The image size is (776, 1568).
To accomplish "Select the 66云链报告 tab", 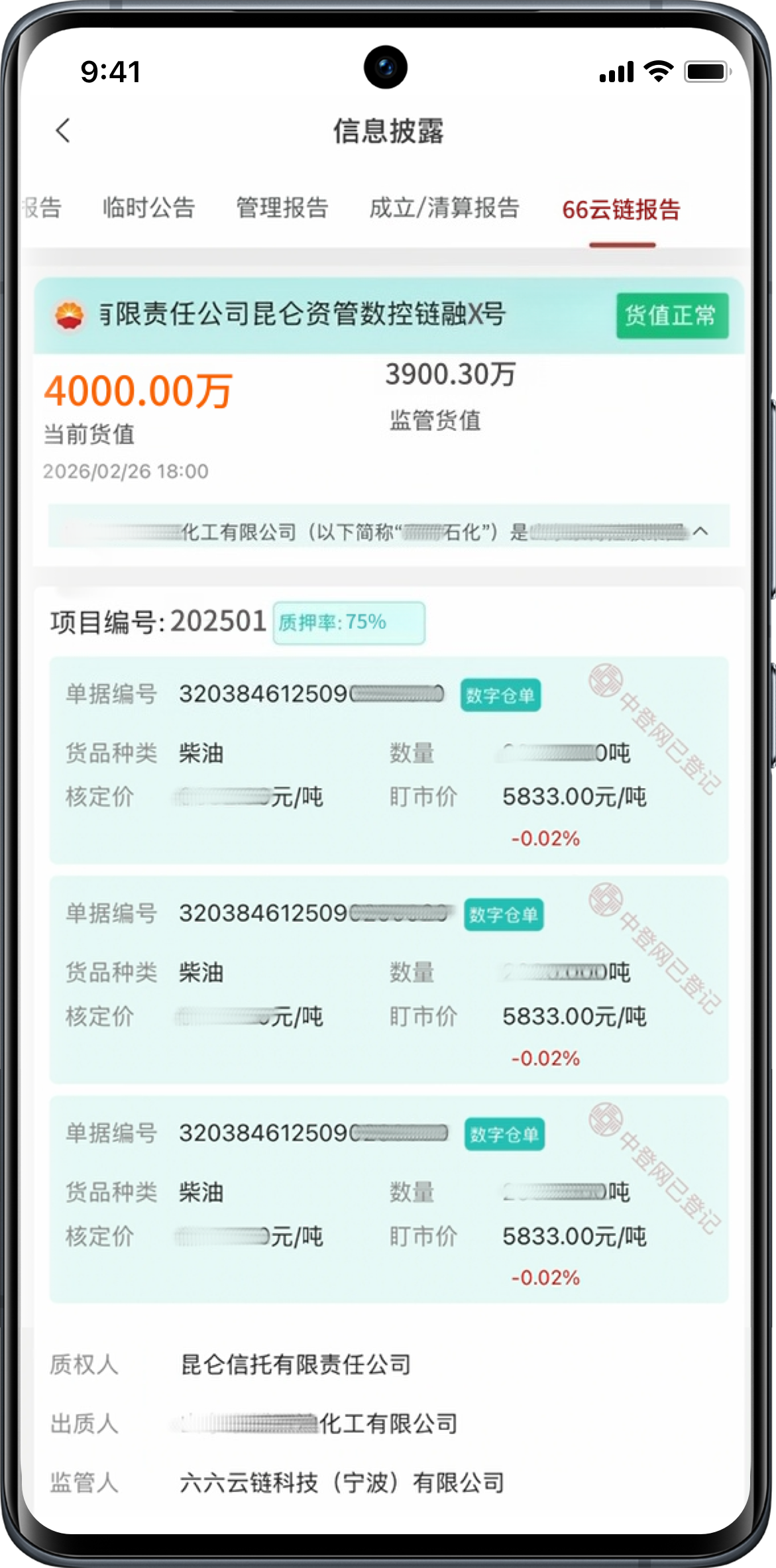I will (621, 210).
